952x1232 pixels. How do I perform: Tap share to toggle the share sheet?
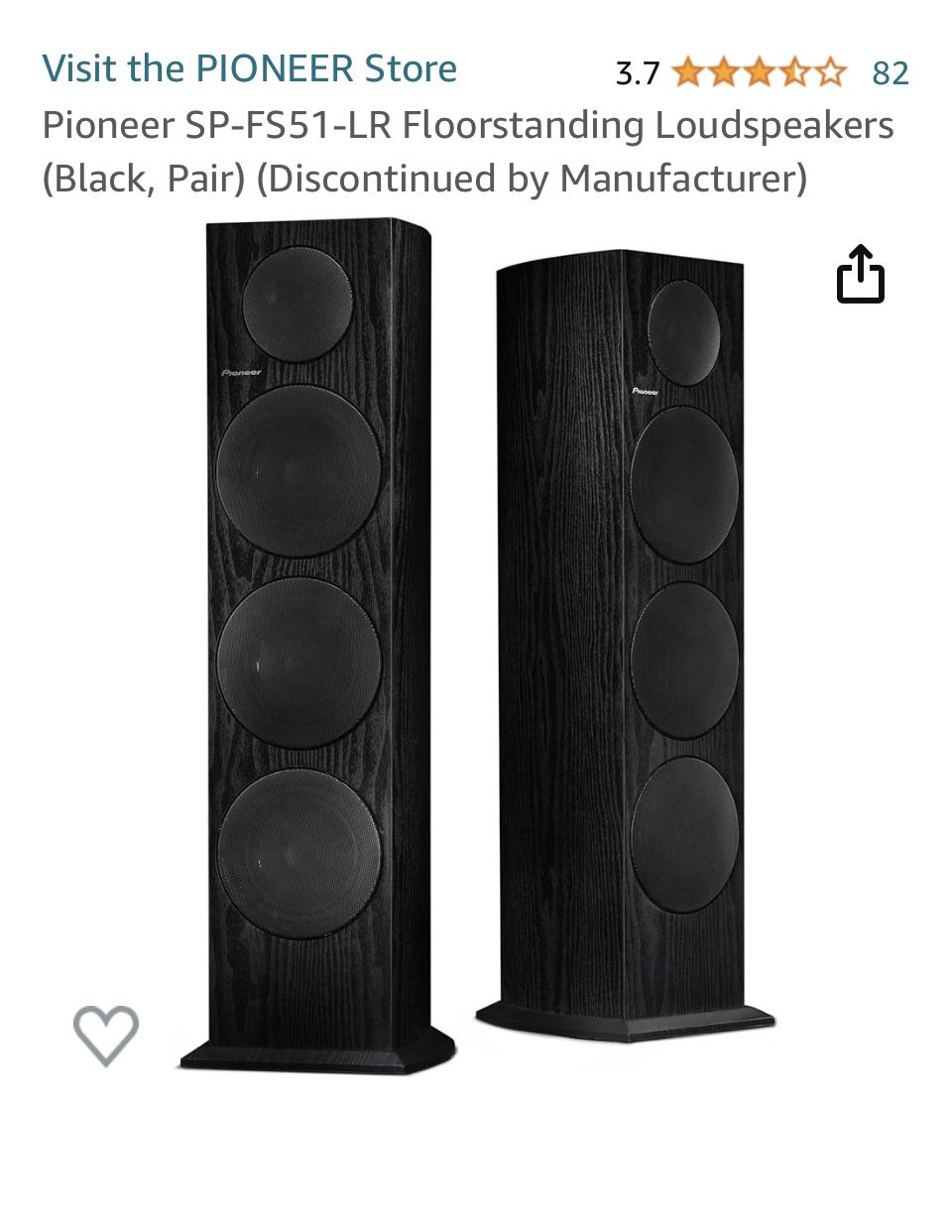(861, 276)
